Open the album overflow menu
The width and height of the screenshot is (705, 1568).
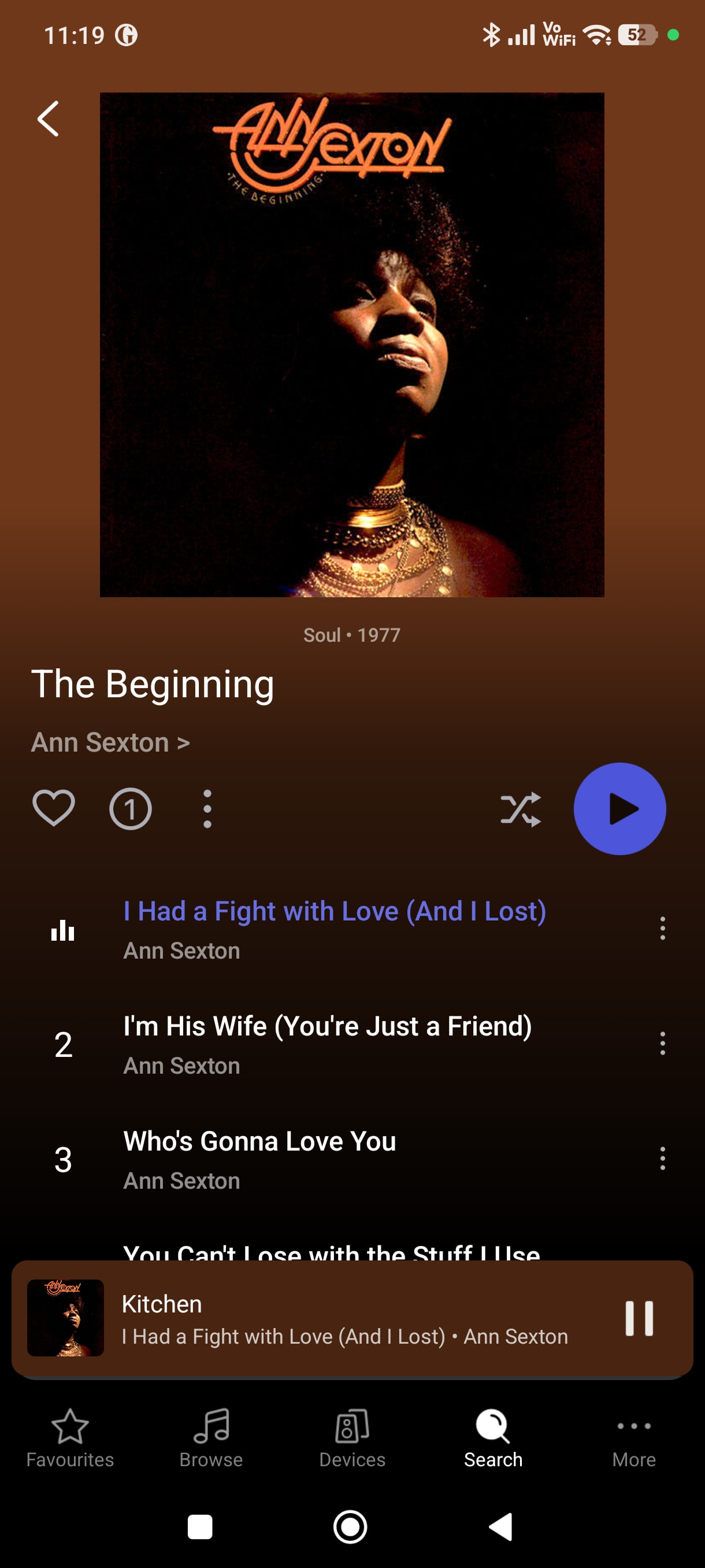coord(207,809)
